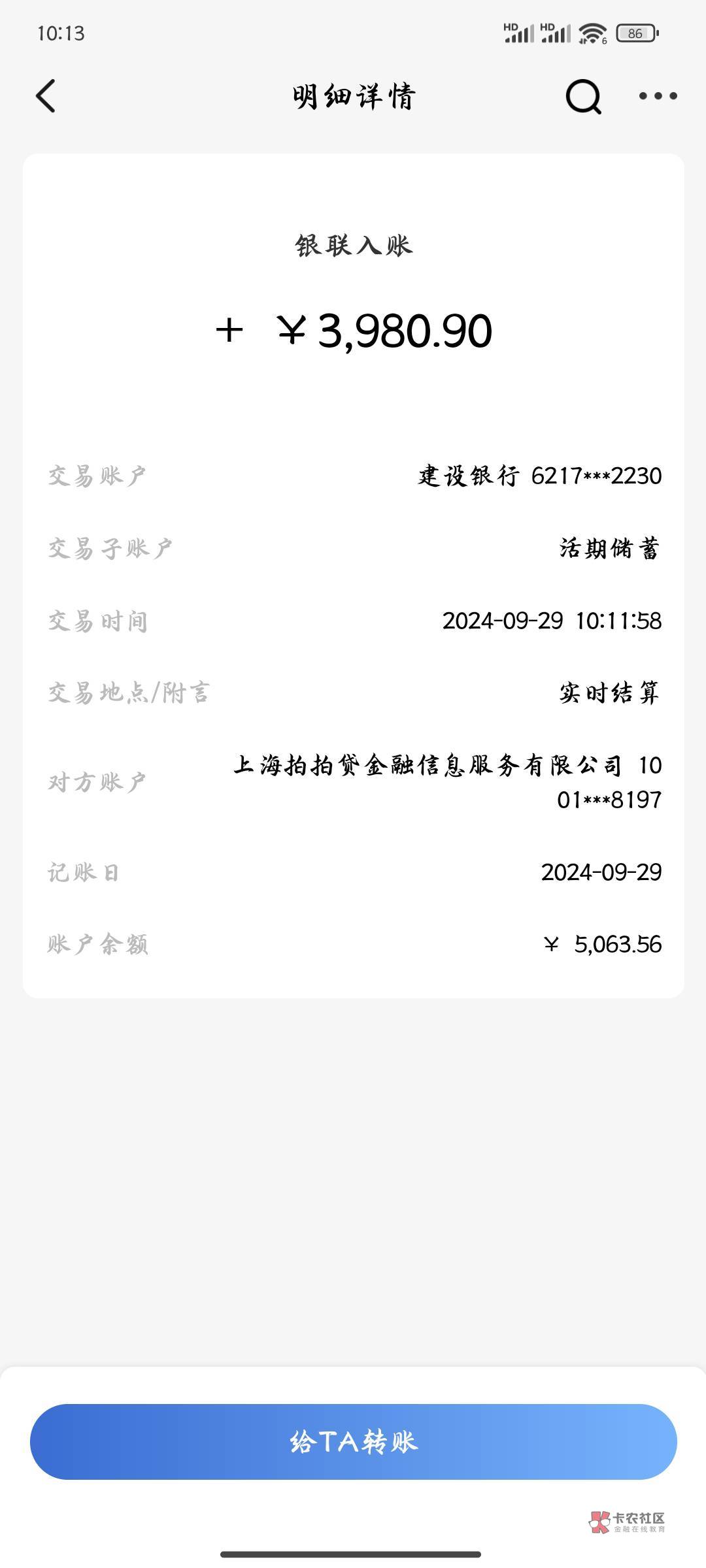Open the three-dot overflow menu
Viewport: 706px width, 1568px height.
(x=658, y=96)
